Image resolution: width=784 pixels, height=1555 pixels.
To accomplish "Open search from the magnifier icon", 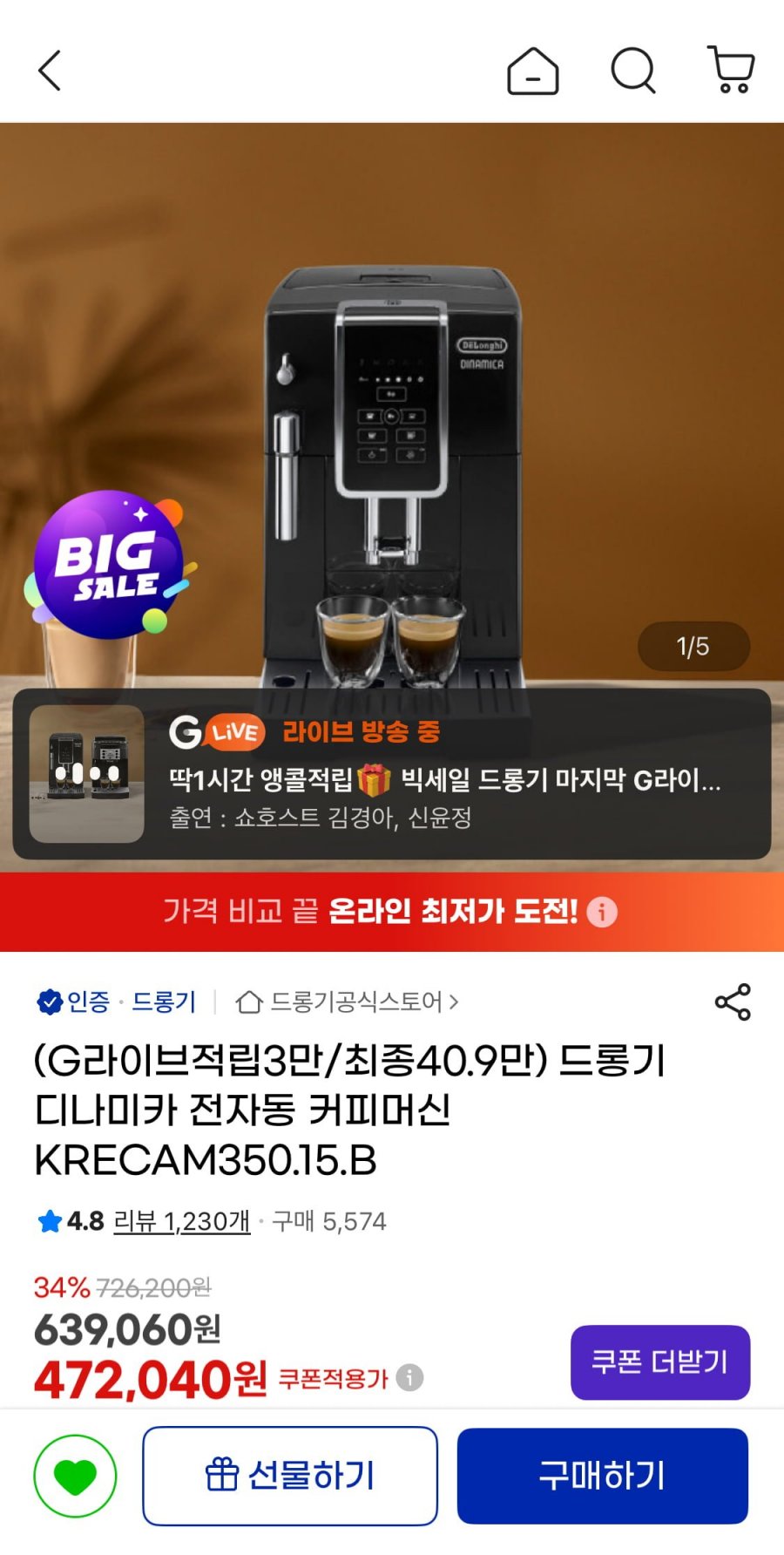I will pyautogui.click(x=633, y=71).
